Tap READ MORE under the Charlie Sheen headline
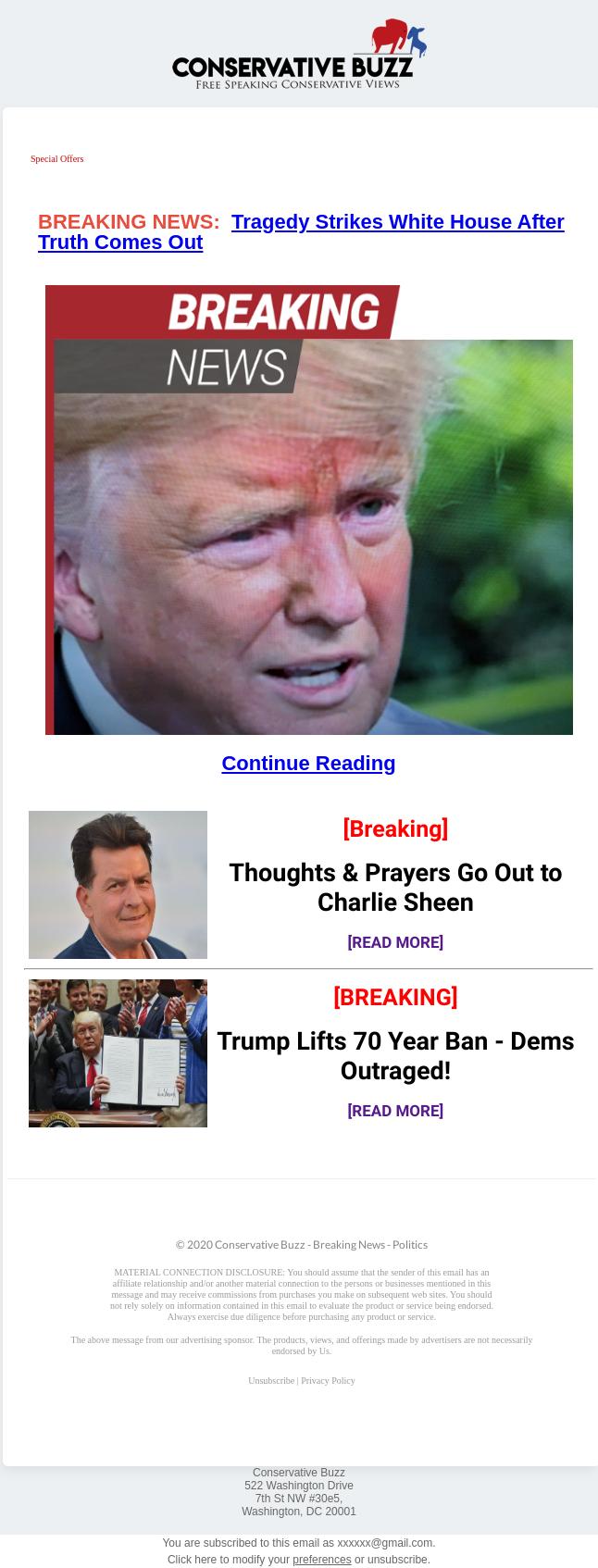The image size is (598, 1568). click(395, 942)
